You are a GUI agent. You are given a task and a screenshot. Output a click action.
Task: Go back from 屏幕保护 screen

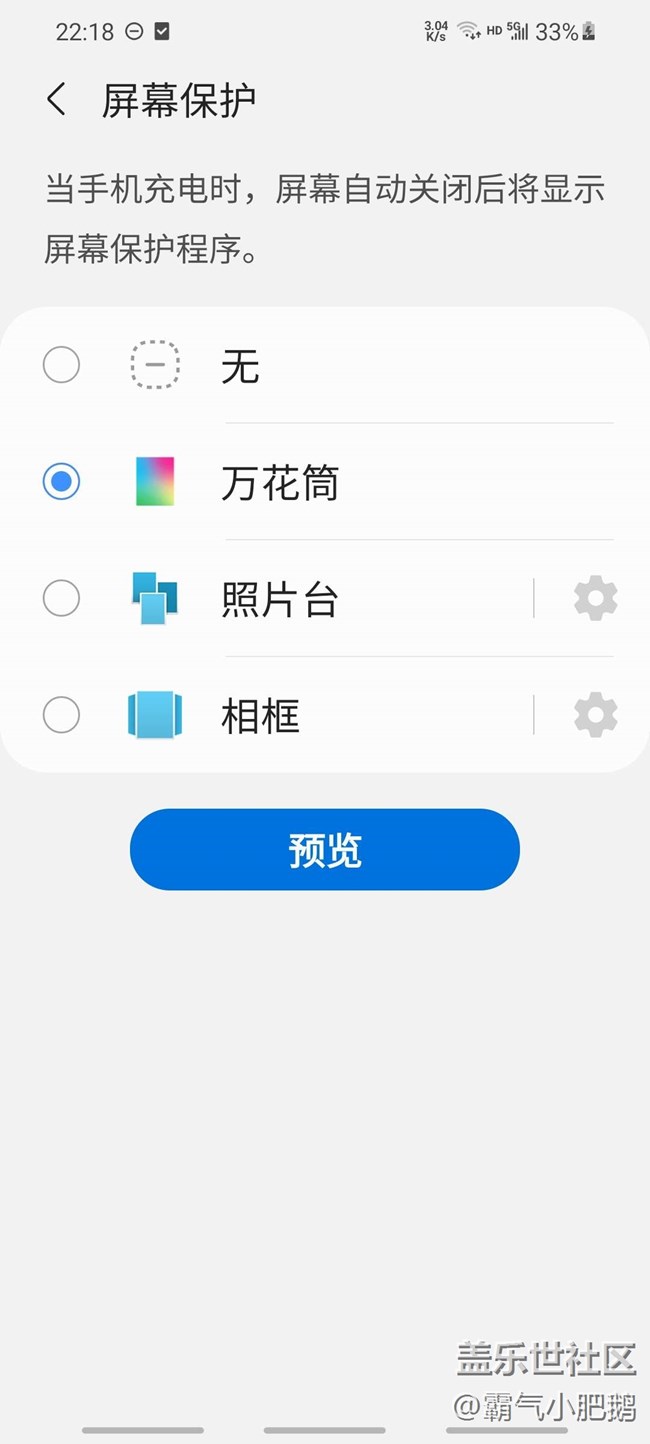(x=57, y=100)
